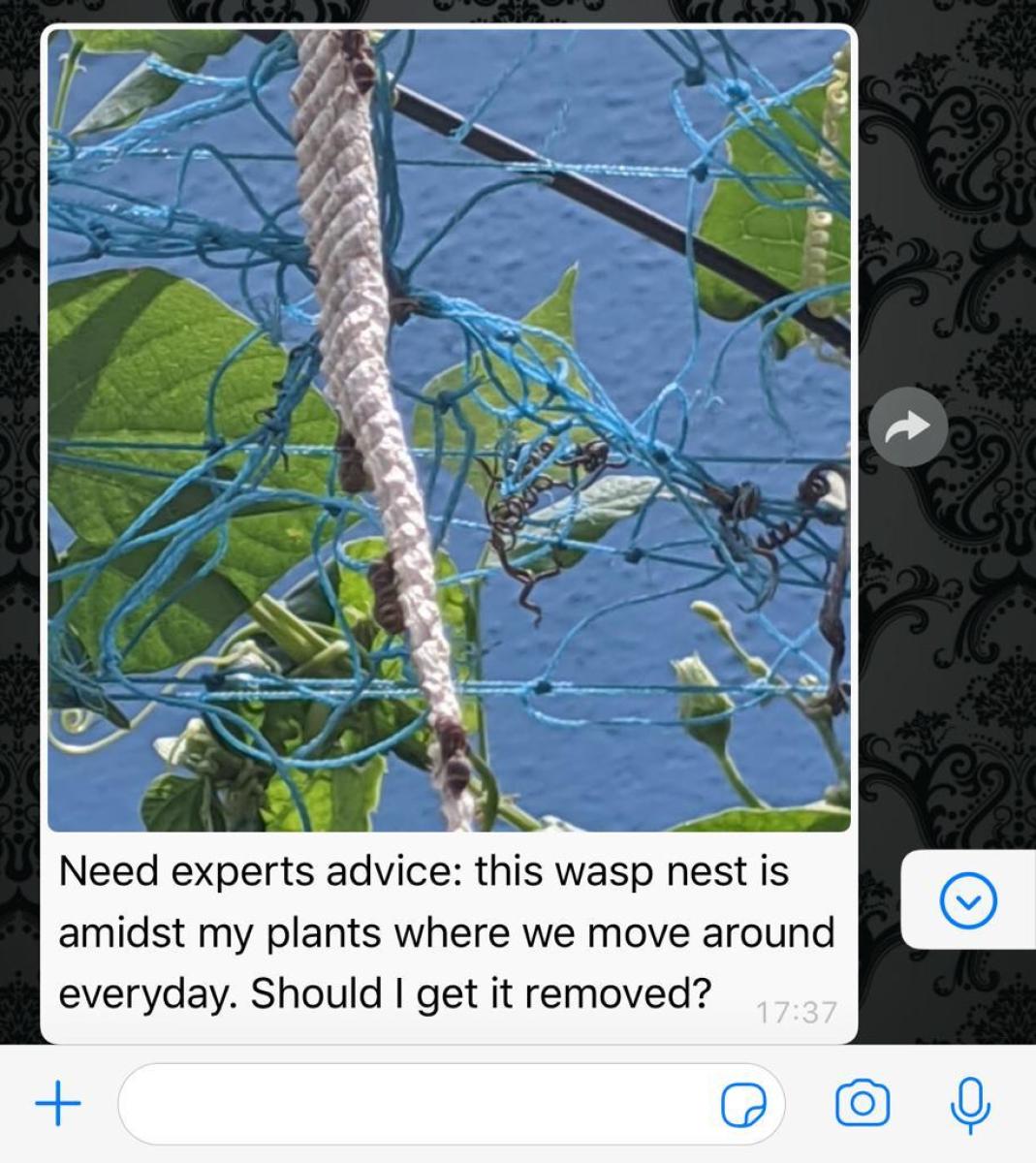
Task: Open the wasp nest photo in the chat
Action: coord(449,429)
